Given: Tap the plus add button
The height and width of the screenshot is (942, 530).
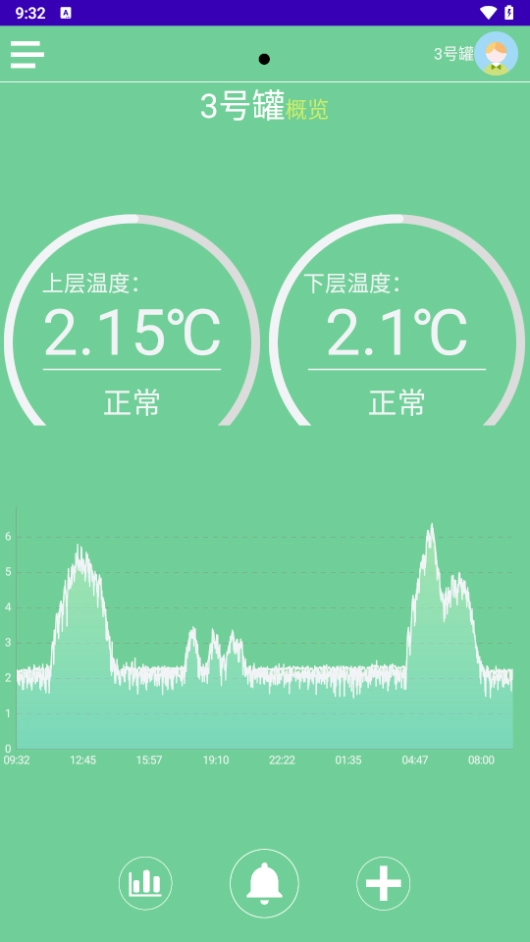Looking at the screenshot, I should [383, 883].
